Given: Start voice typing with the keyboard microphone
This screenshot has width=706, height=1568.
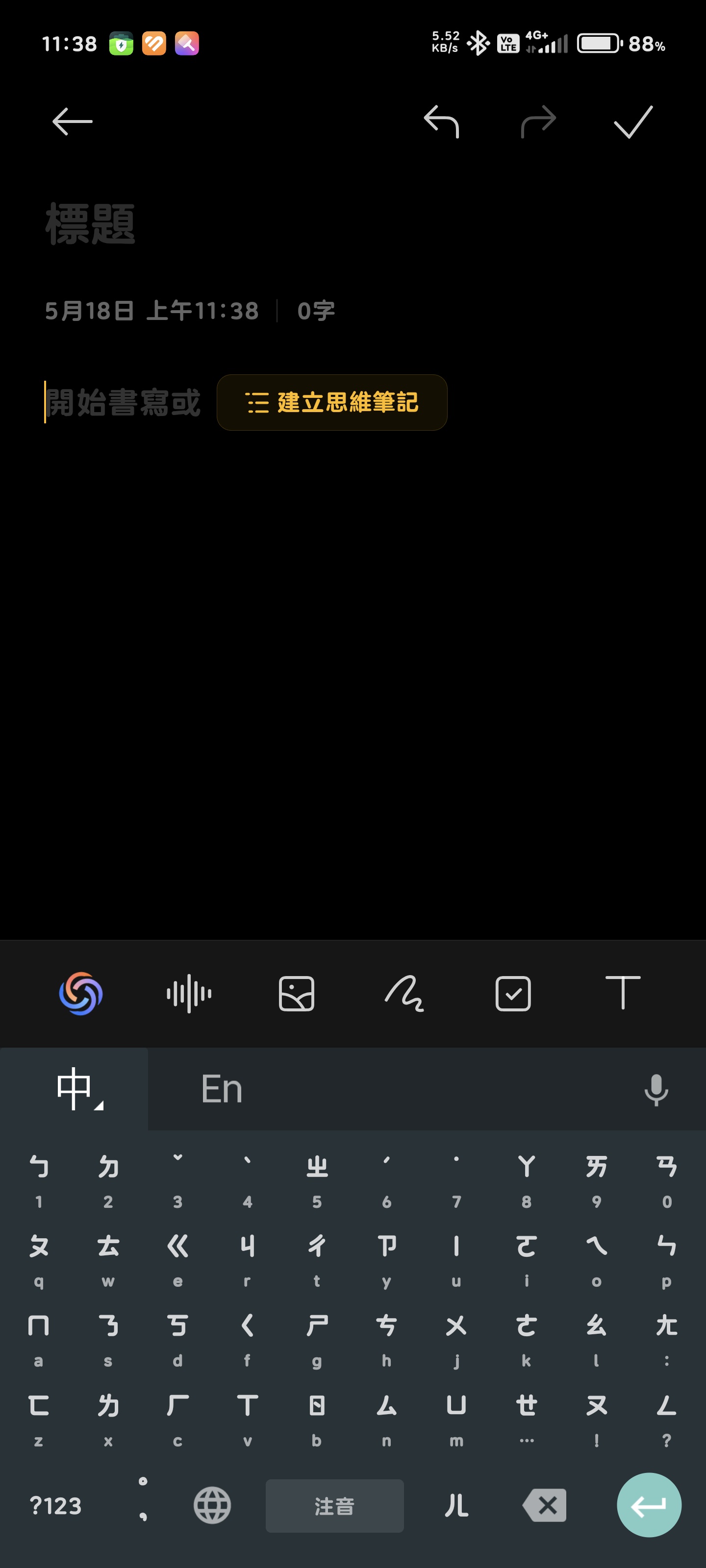Looking at the screenshot, I should pos(656,1089).
